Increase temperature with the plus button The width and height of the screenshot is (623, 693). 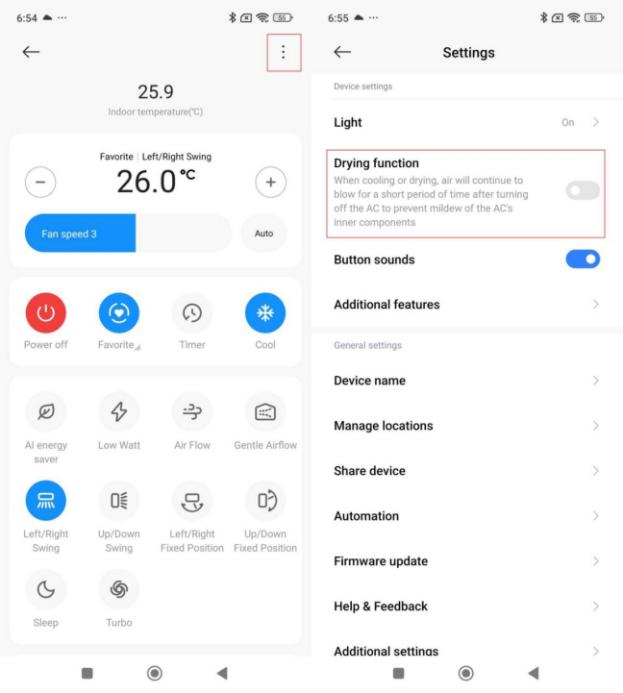click(270, 182)
